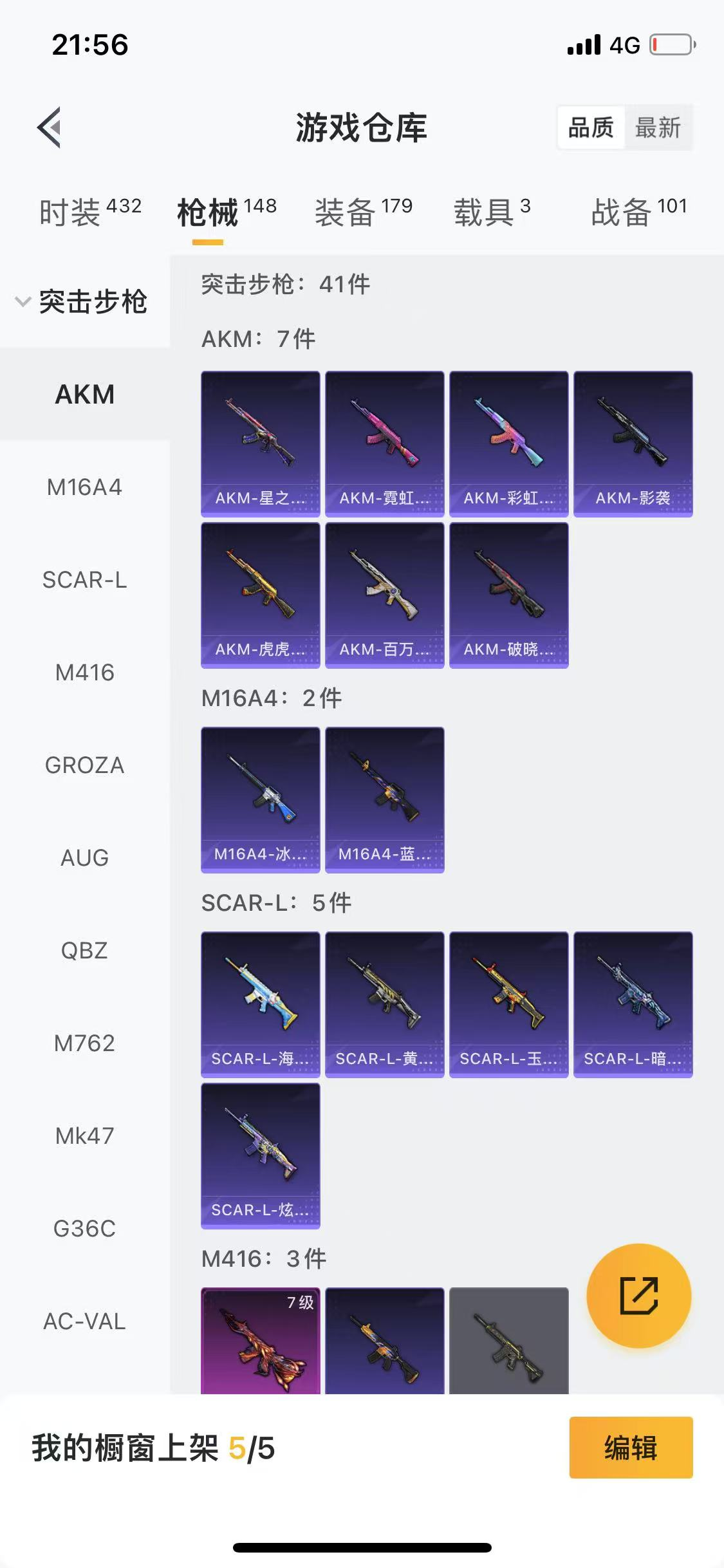Image resolution: width=724 pixels, height=1568 pixels.
Task: Select AC-VAL in the side list
Action: [x=84, y=1321]
